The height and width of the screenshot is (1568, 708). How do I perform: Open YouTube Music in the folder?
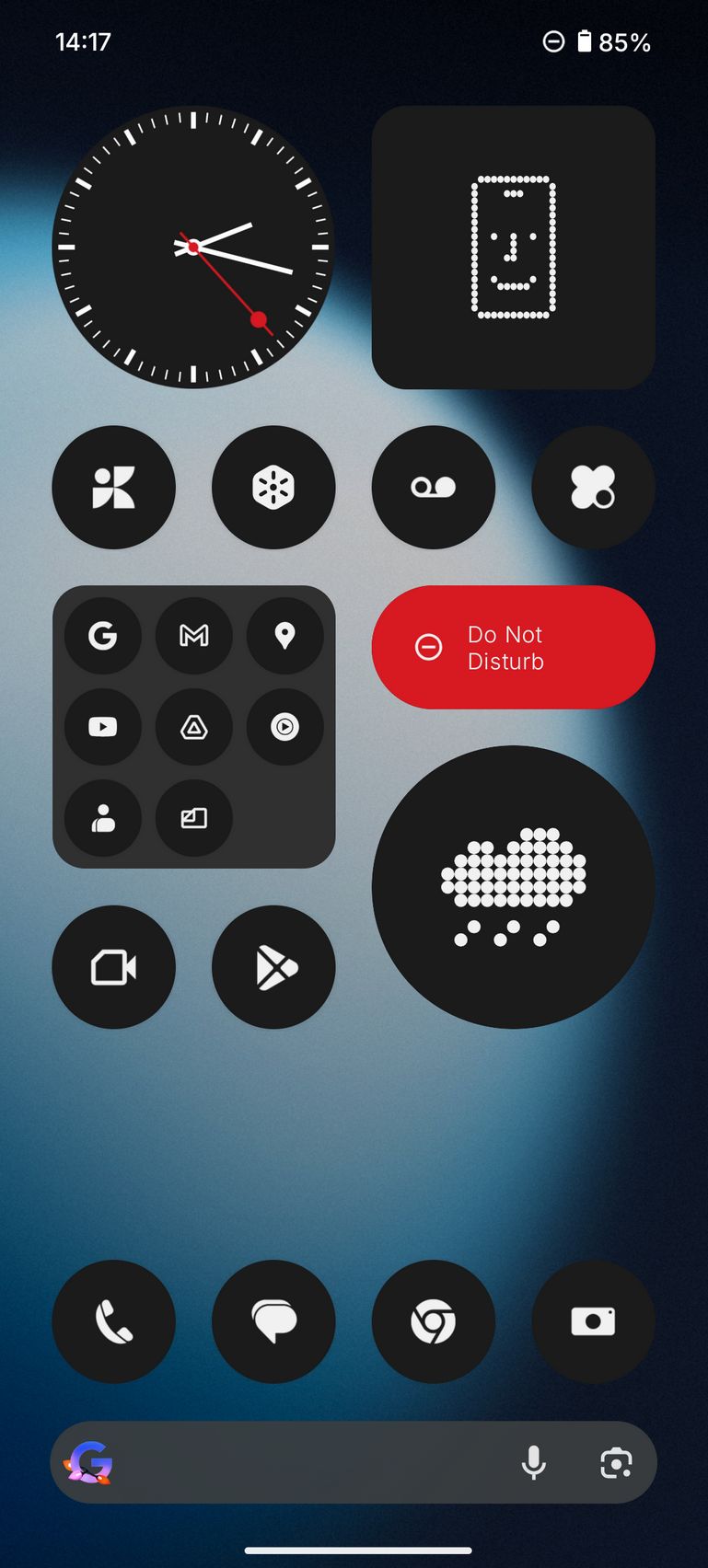click(284, 727)
